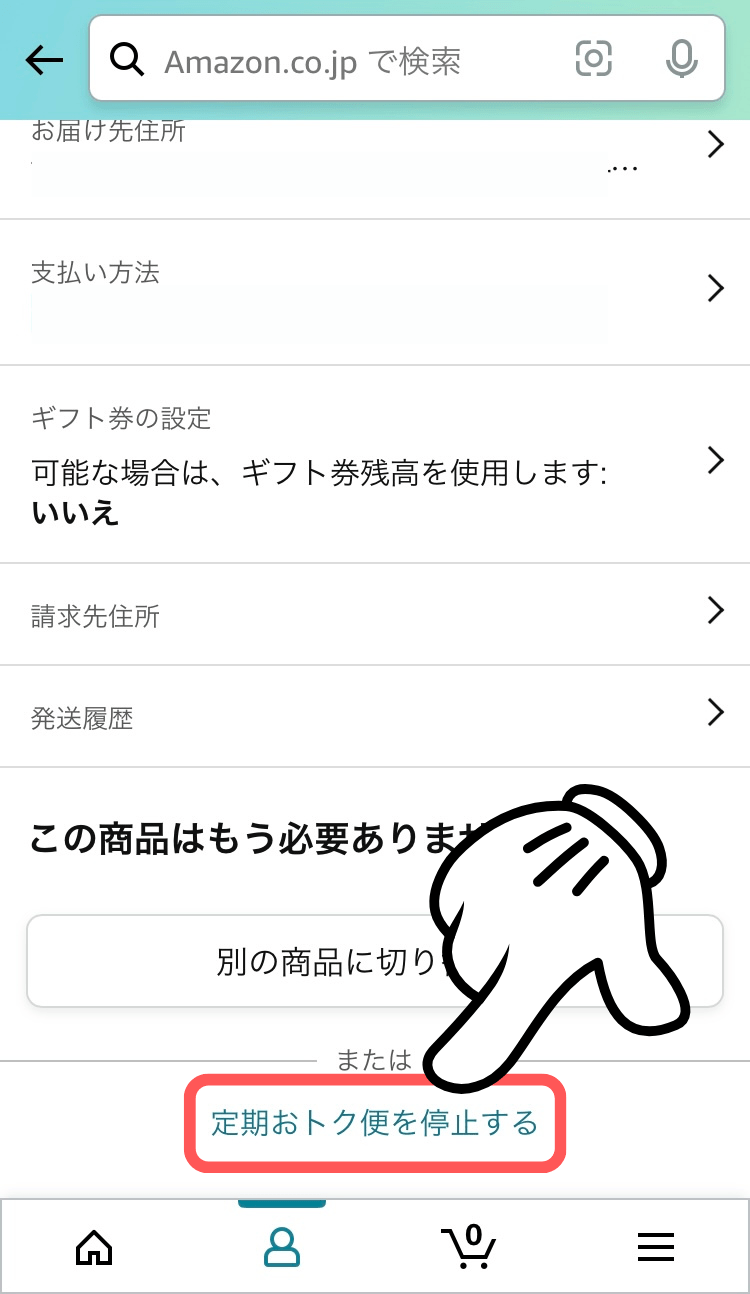Click the magnifier icon in the search bar
Viewport: 750px width, 1294px height.
click(x=128, y=60)
